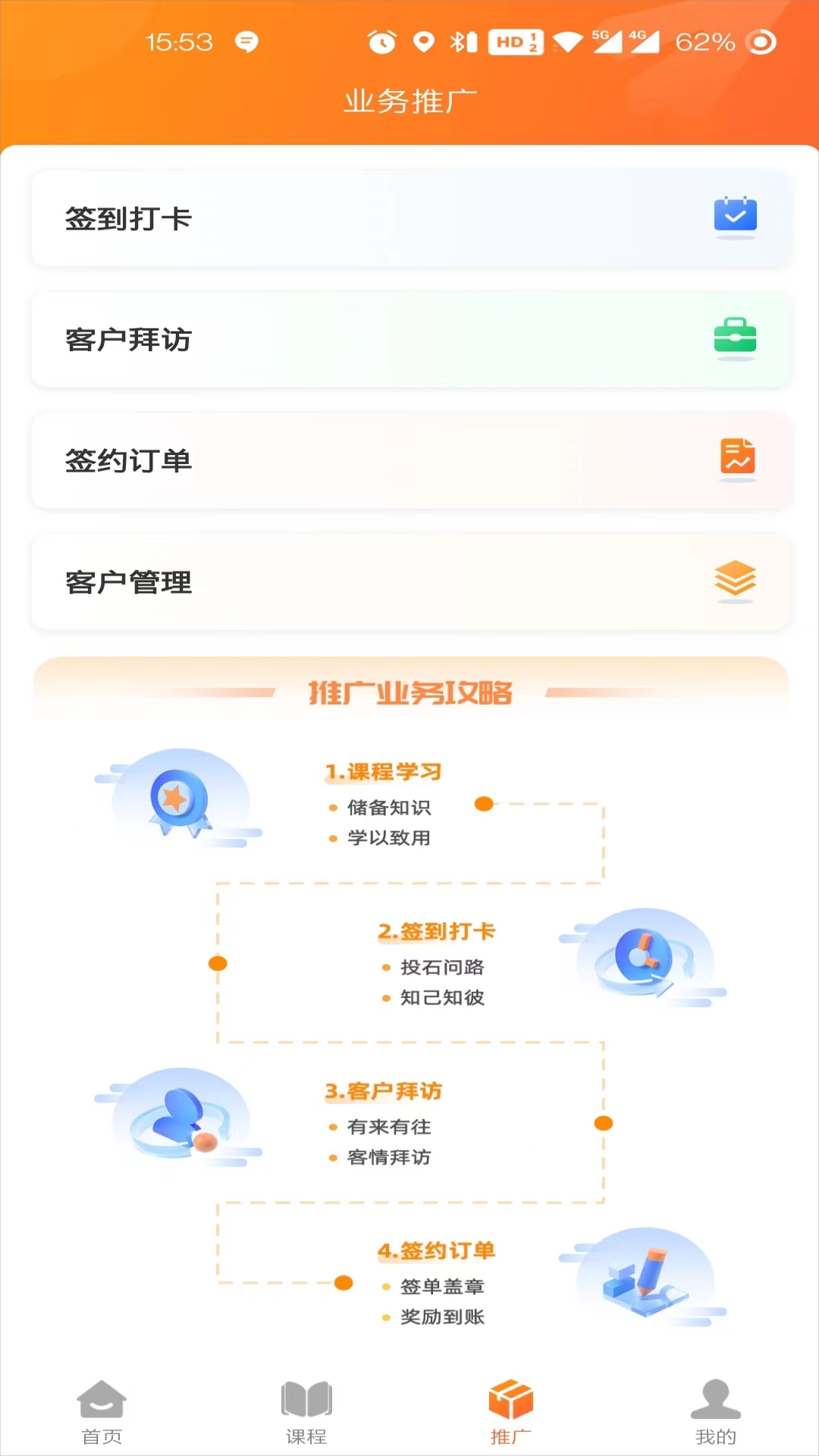819x1456 pixels.
Task: Switch to the 课程 courses tab
Action: (x=306, y=1412)
